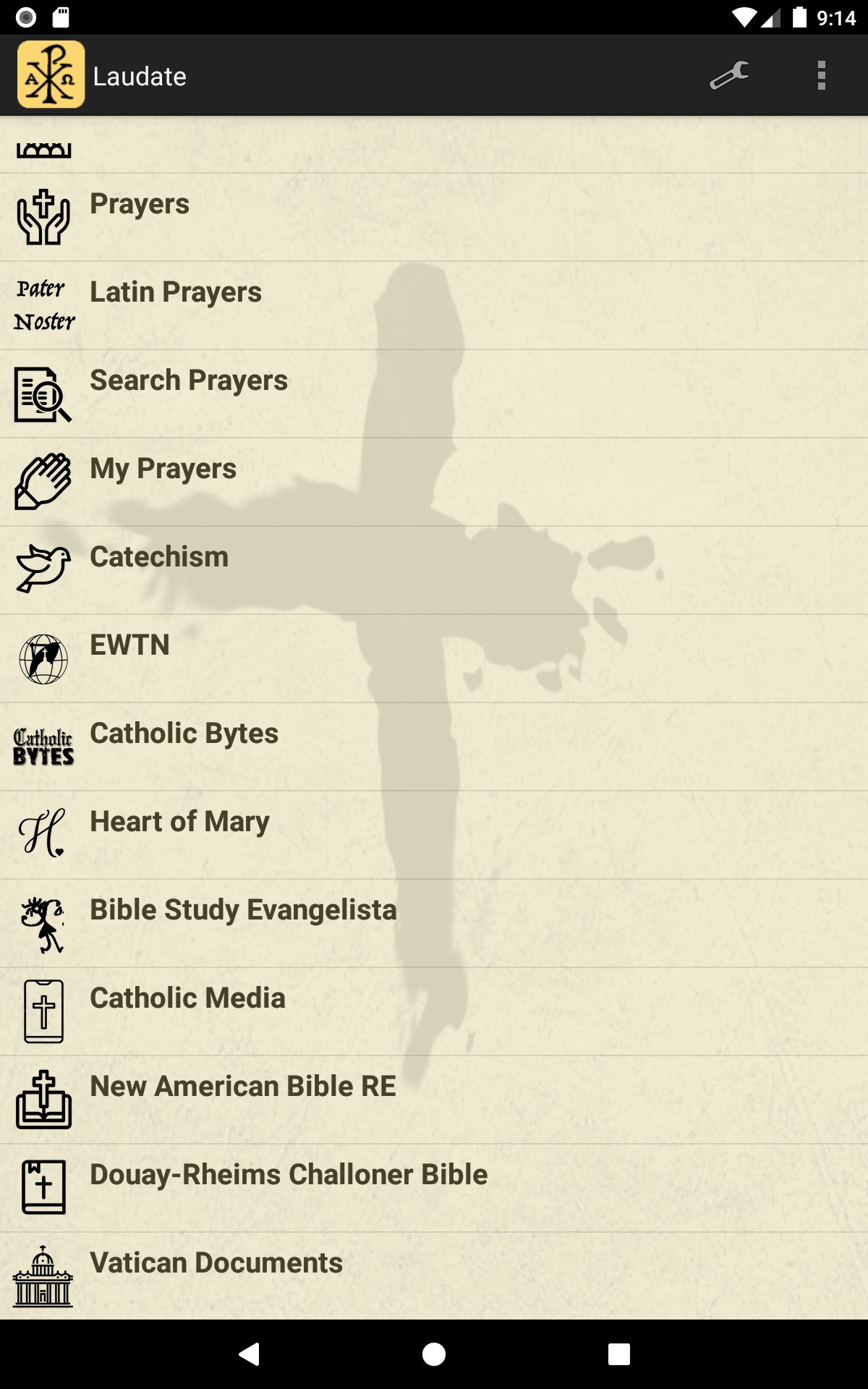Open Douay-Rheims Challoner Bible
868x1389 pixels.
[434, 1188]
